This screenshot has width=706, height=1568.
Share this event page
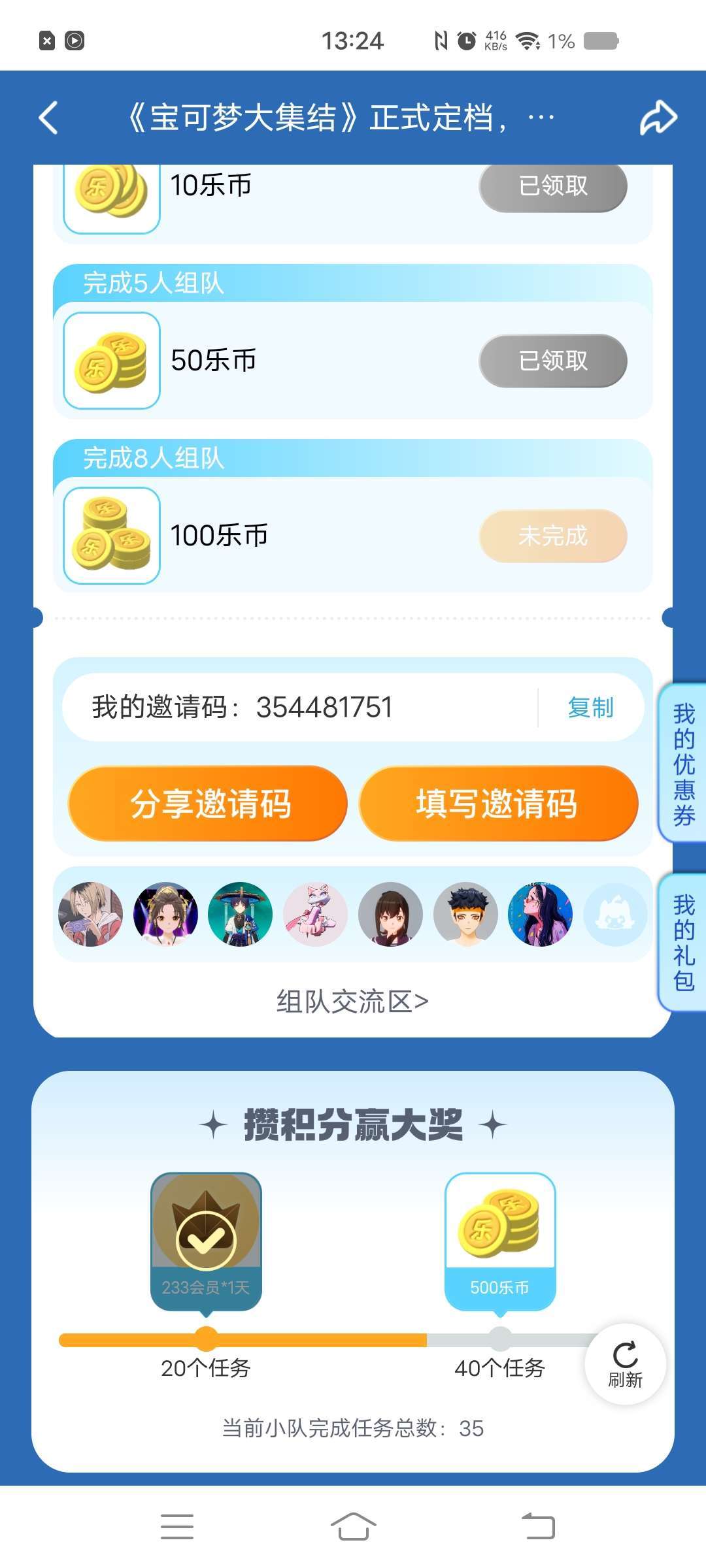point(658,118)
